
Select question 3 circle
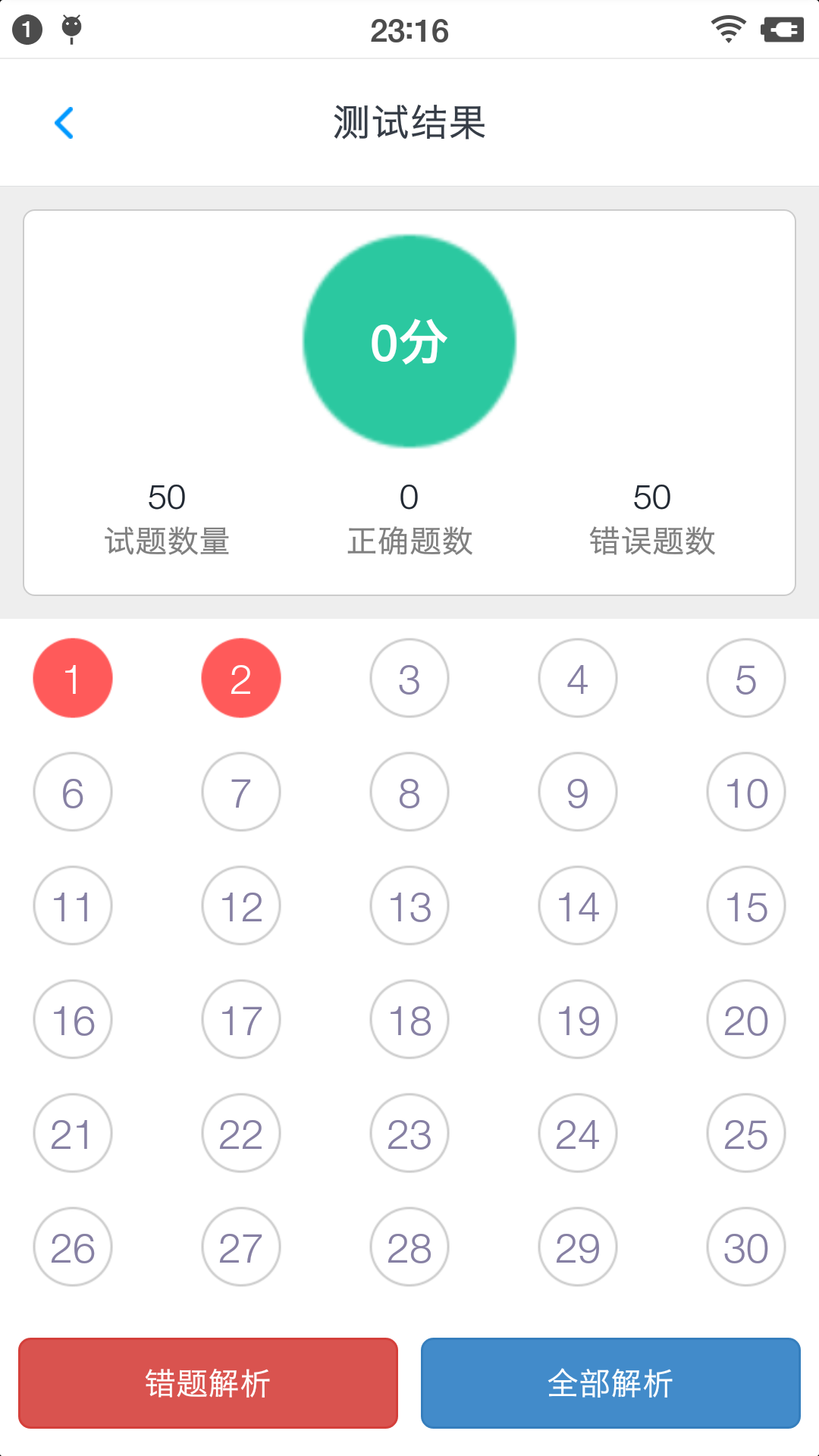pos(409,677)
